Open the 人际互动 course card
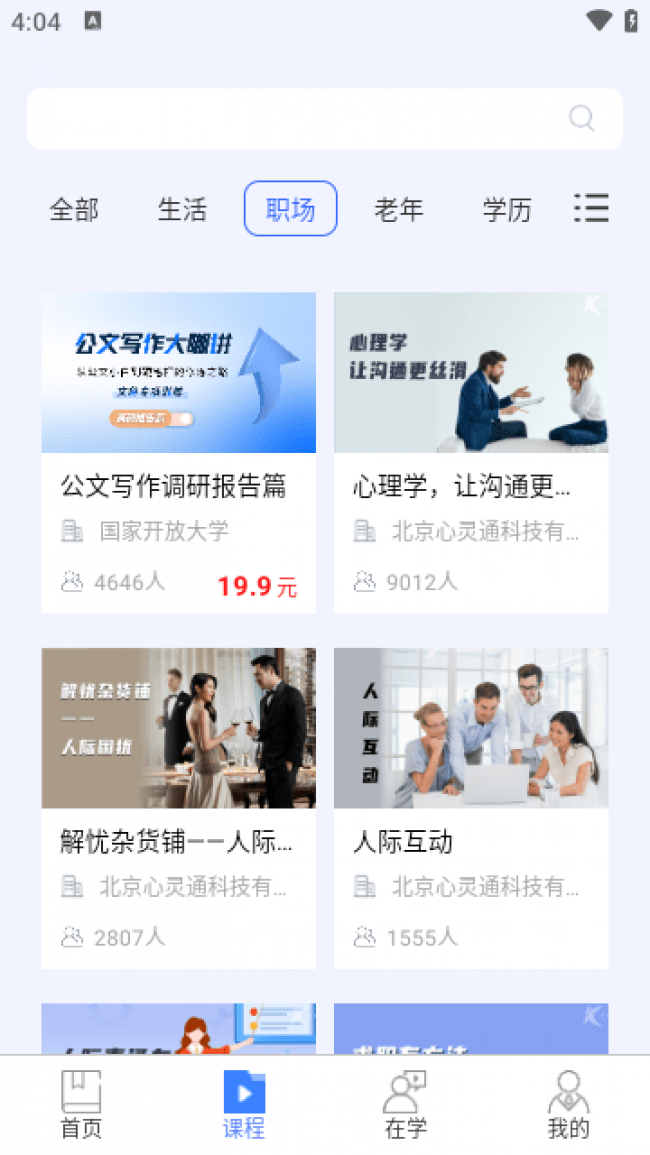The image size is (650, 1155). click(471, 808)
